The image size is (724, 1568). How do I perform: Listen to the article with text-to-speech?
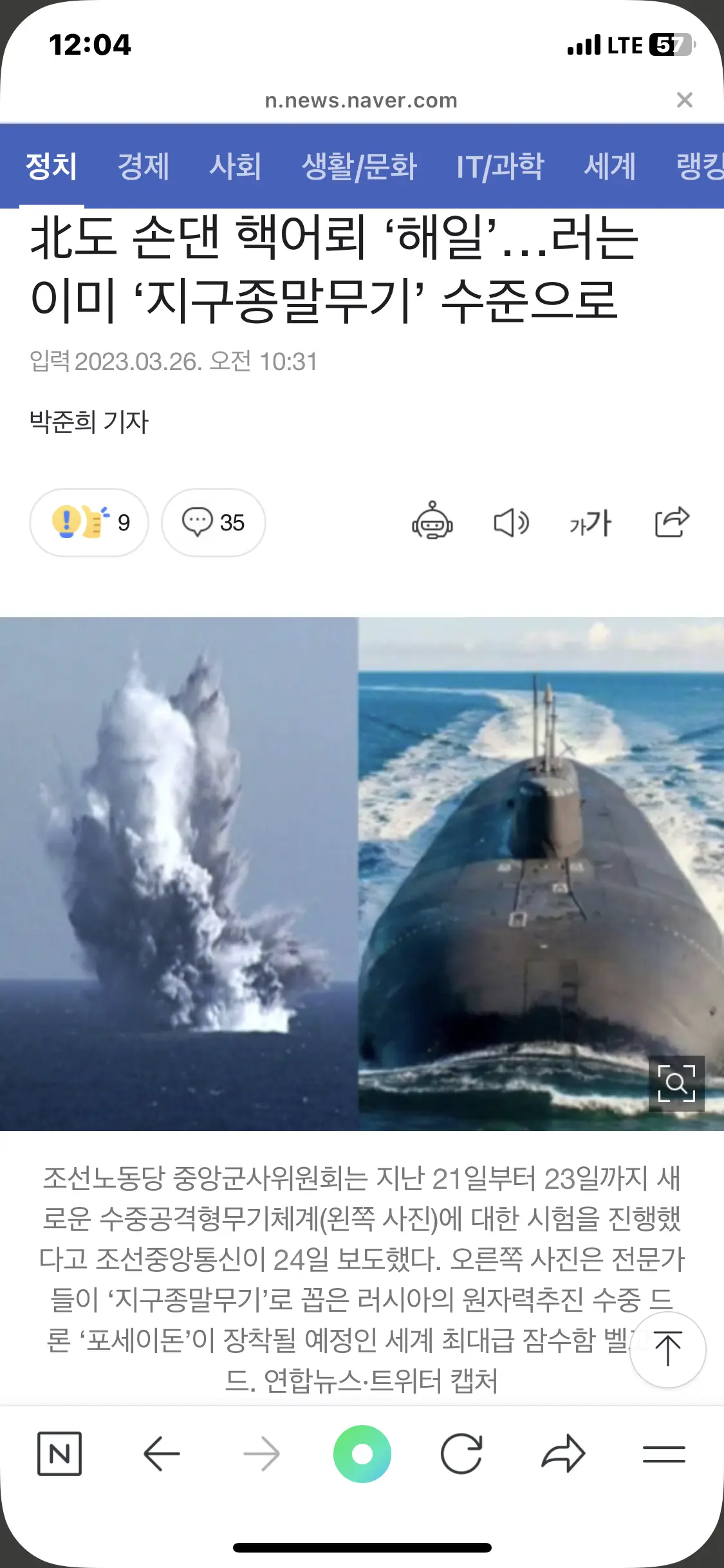pyautogui.click(x=511, y=522)
